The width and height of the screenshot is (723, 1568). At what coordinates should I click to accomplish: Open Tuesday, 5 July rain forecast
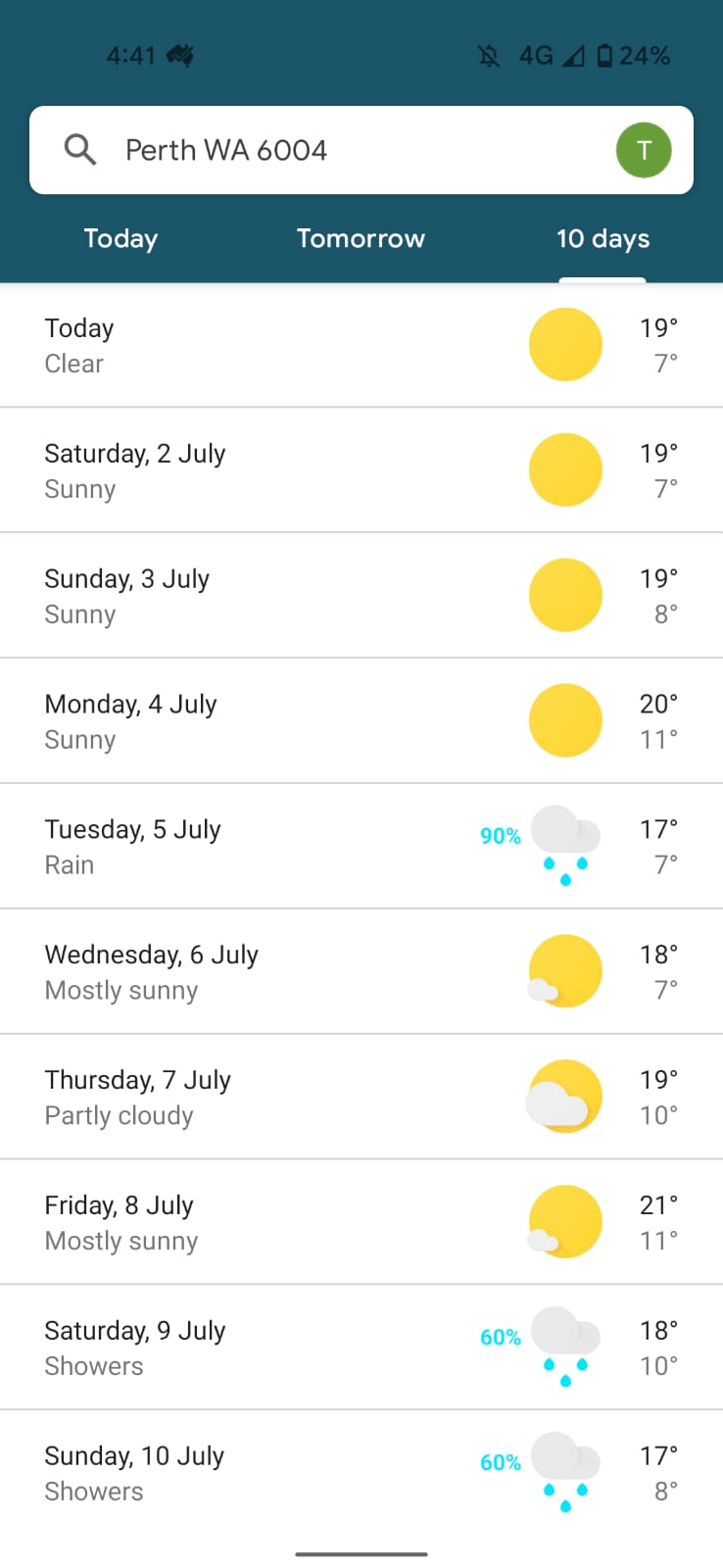click(x=361, y=847)
